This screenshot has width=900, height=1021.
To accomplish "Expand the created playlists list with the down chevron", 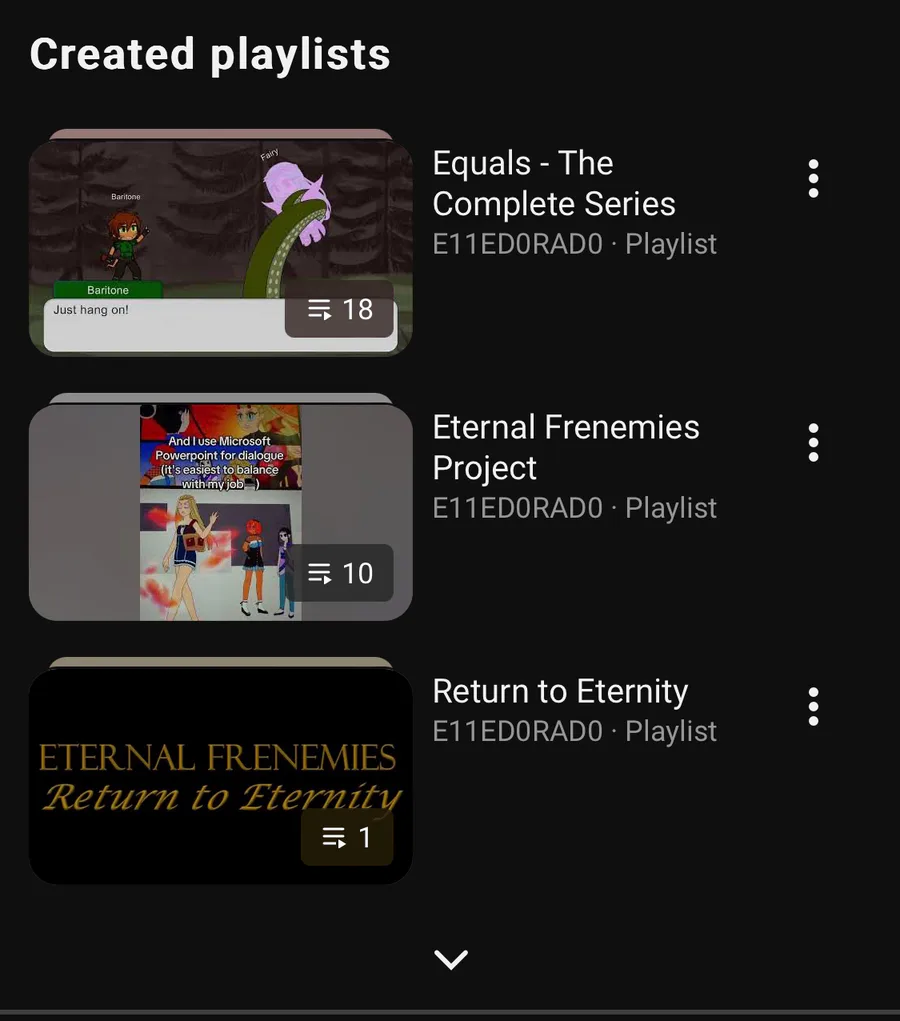I will click(x=451, y=959).
